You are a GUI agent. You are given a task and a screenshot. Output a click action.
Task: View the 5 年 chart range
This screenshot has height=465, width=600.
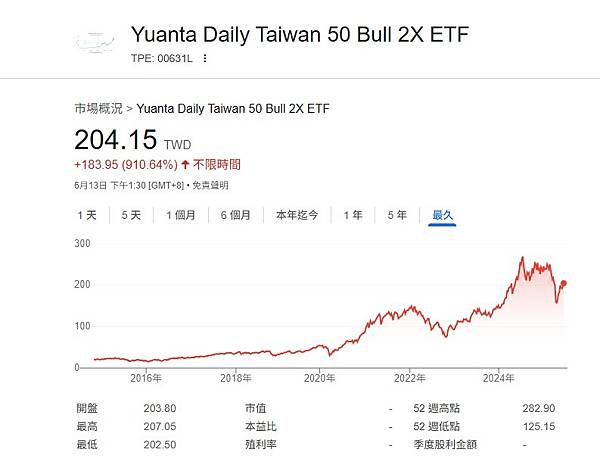[x=397, y=215]
